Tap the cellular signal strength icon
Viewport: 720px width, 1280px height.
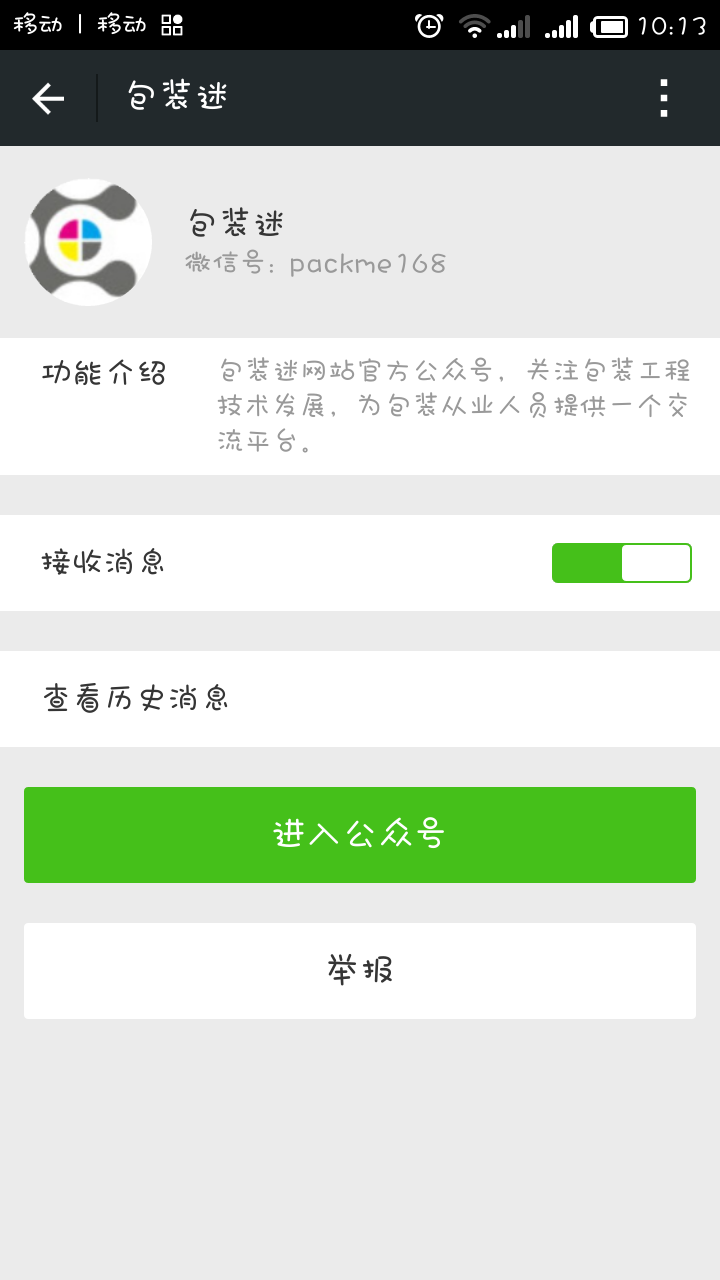click(515, 27)
